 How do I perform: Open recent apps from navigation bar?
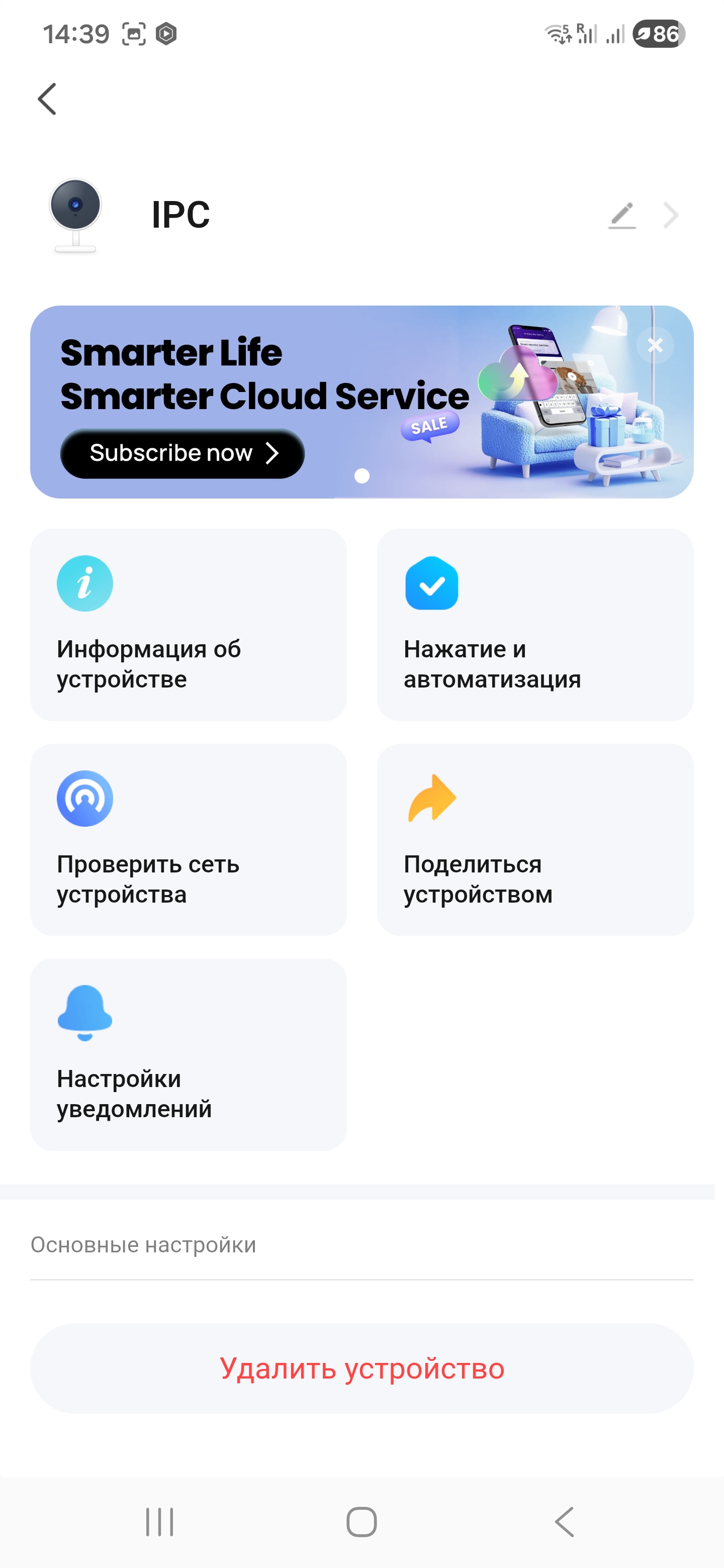(159, 1522)
